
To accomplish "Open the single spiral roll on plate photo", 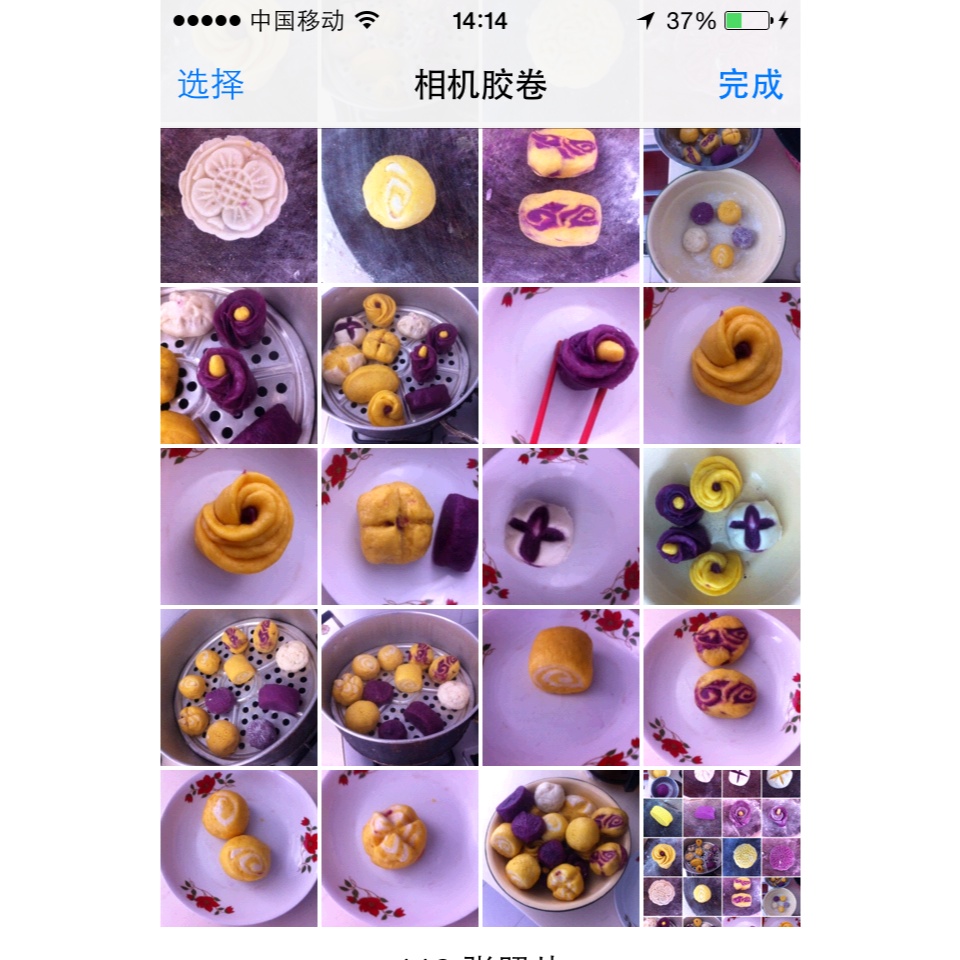I will [560, 687].
